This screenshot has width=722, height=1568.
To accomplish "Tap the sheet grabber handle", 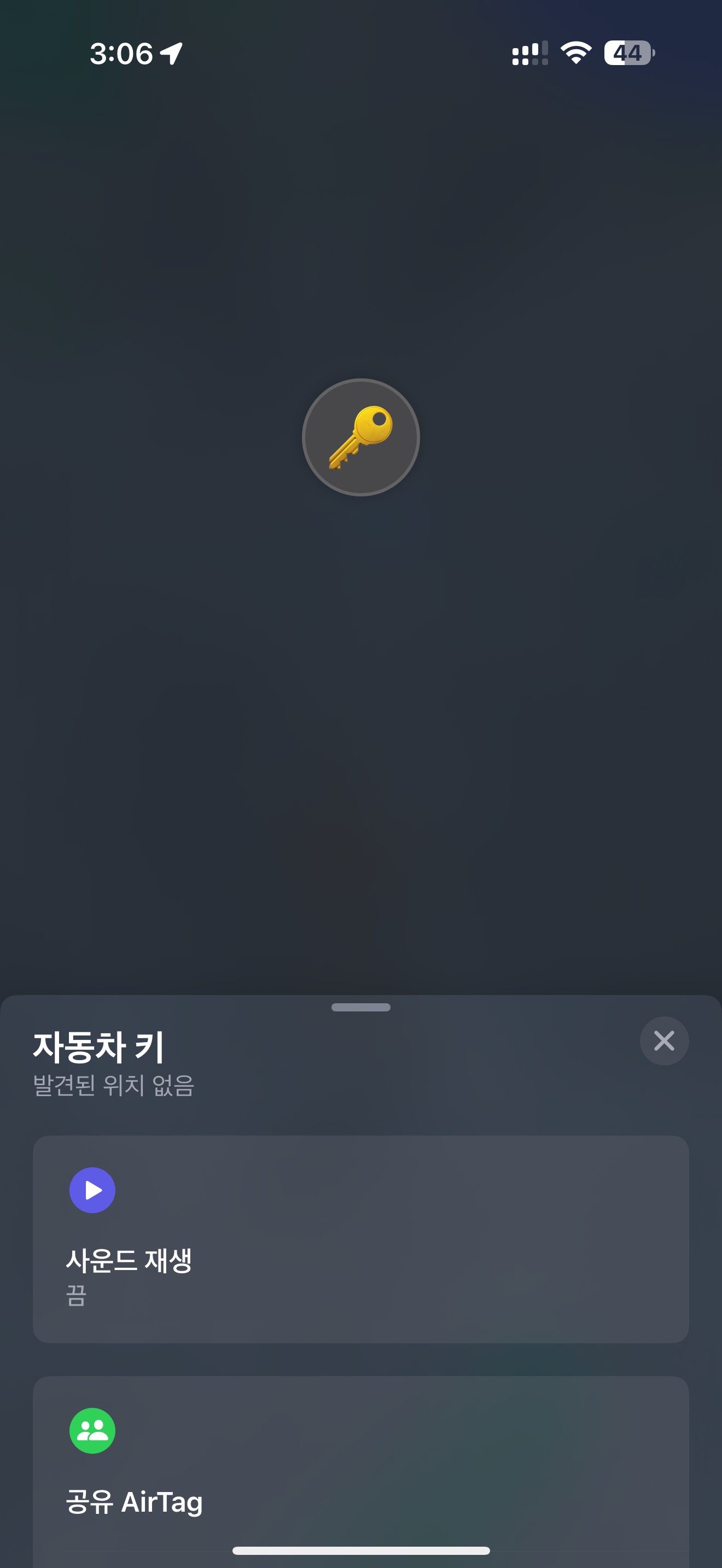I will [361, 1008].
